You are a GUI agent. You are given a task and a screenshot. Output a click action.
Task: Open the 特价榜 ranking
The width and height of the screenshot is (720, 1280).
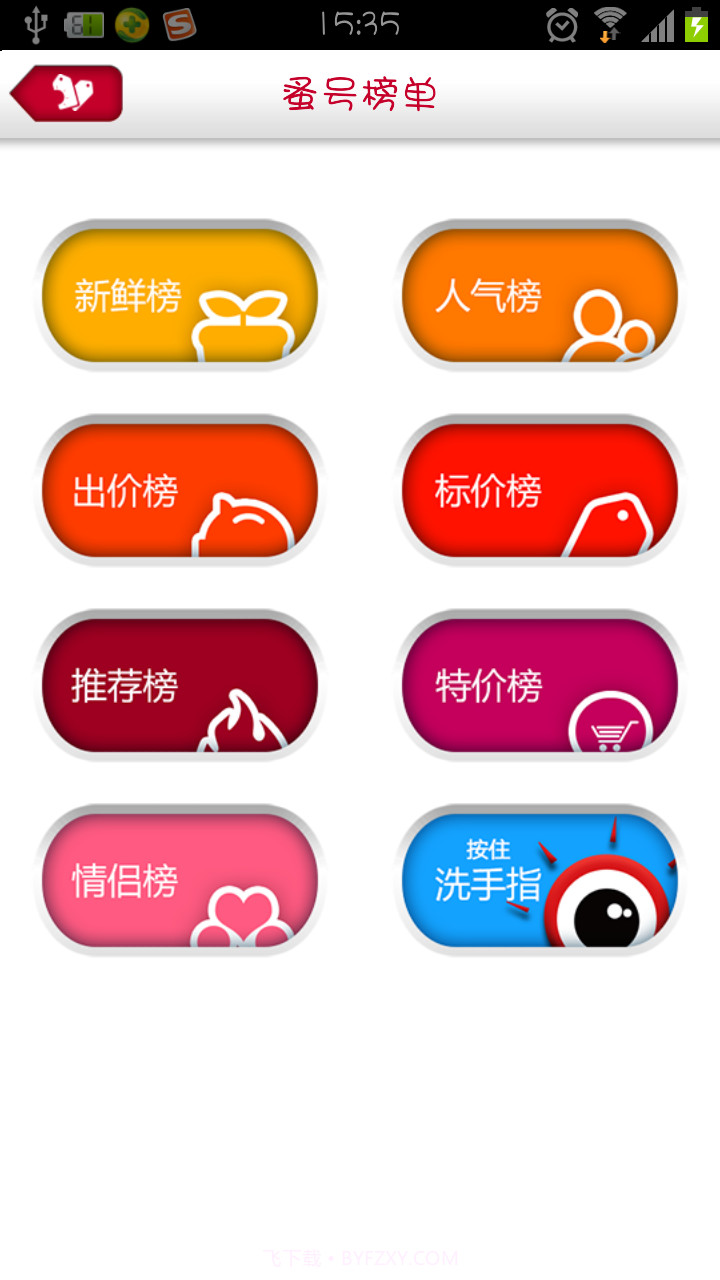(x=540, y=685)
